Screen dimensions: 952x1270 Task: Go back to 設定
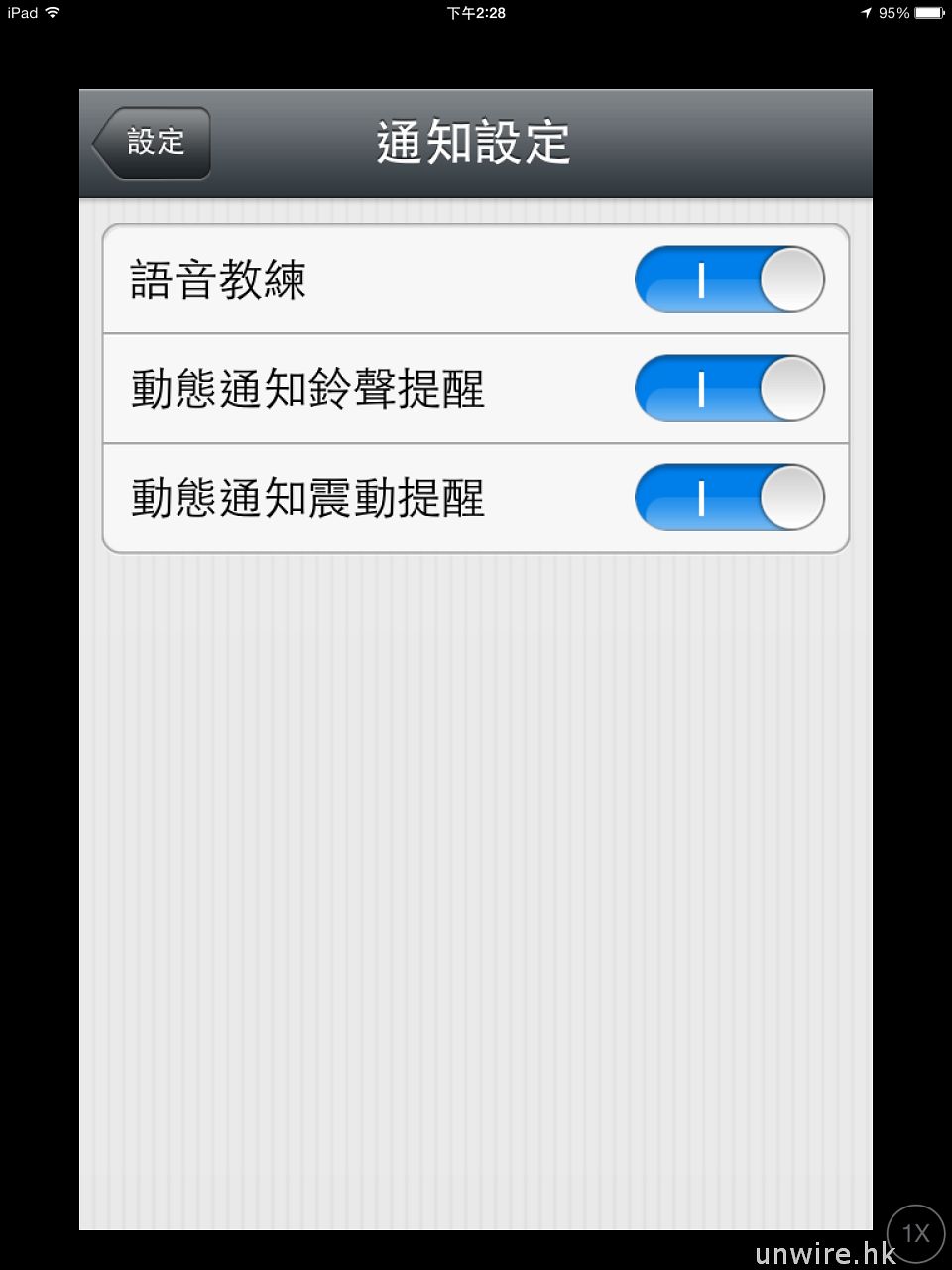click(154, 143)
